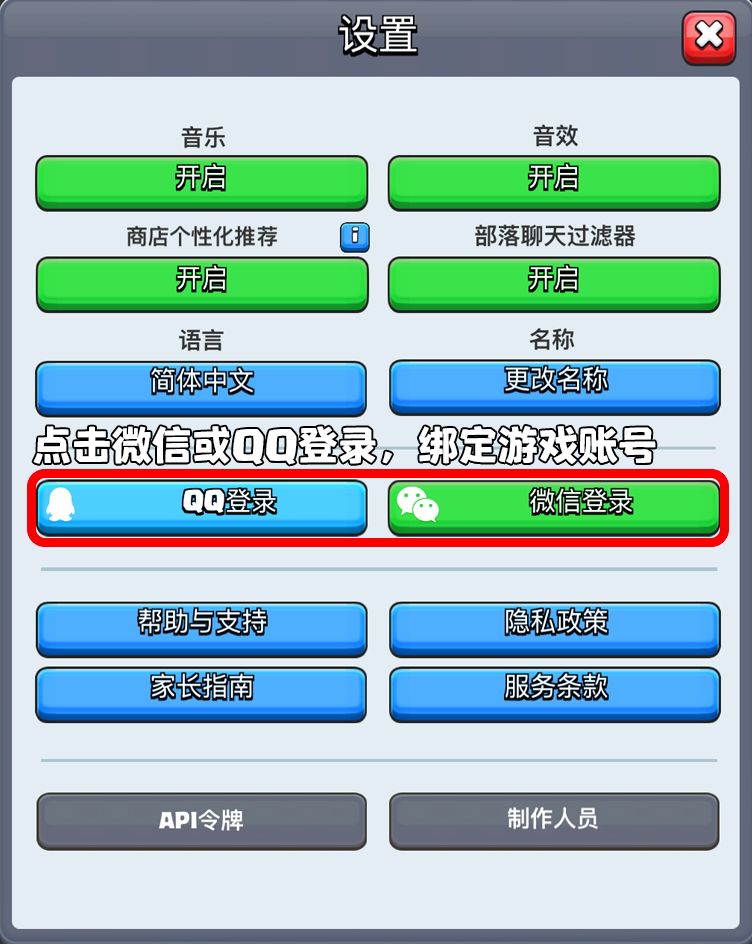This screenshot has height=944, width=752.
Task: Click 更改名称 to change your name
Action: 556,386
